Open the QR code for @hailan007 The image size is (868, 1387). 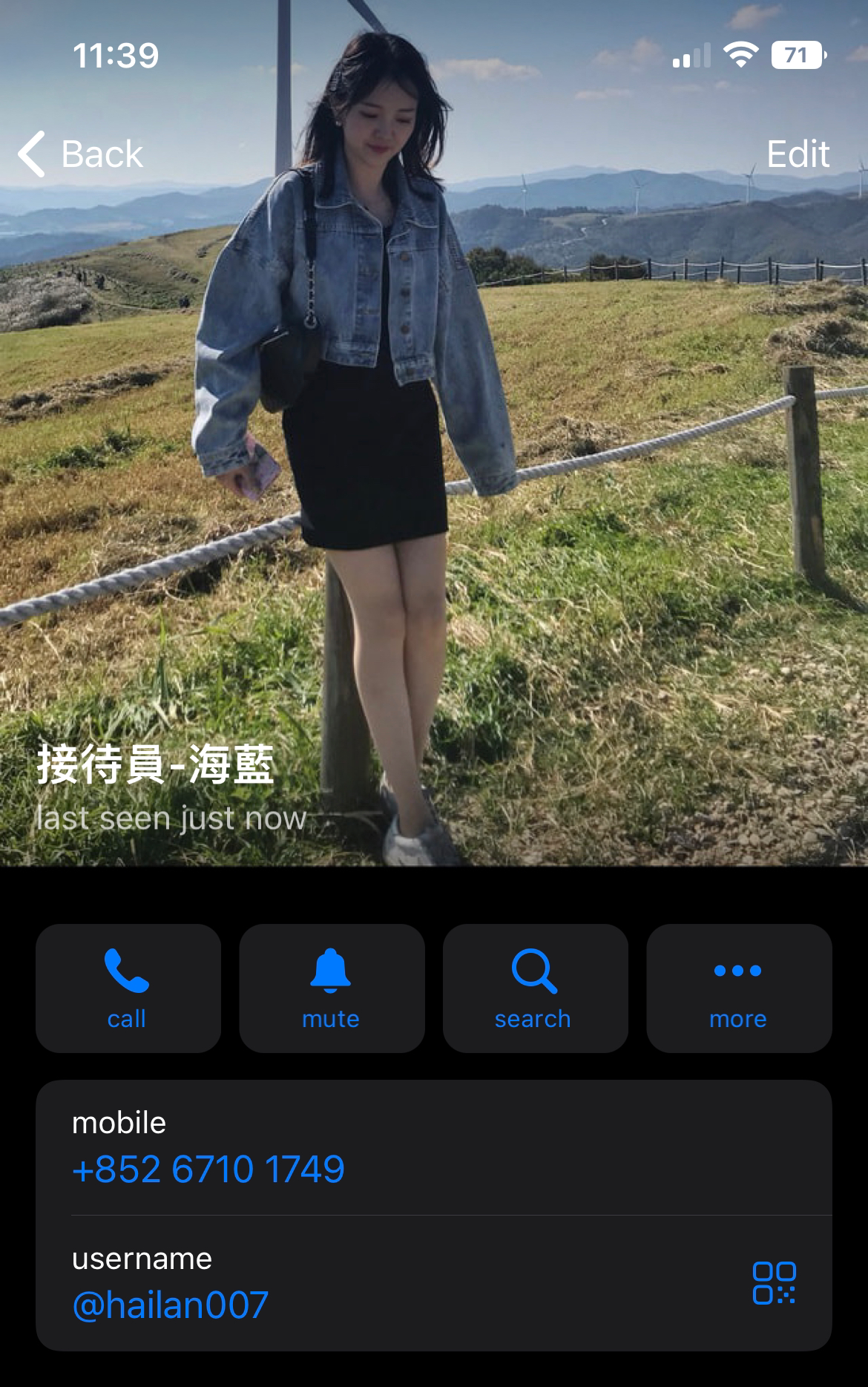pos(775,1282)
